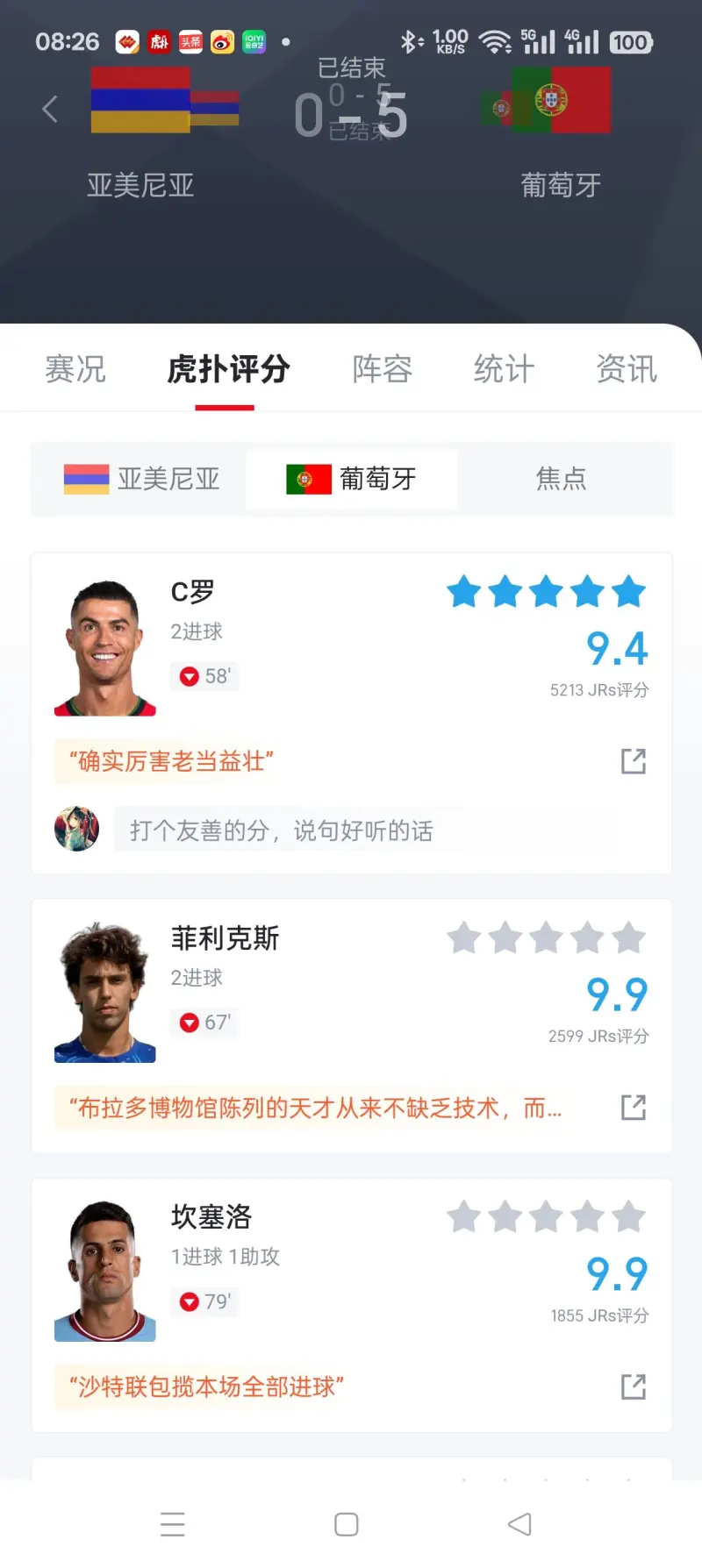This screenshot has width=702, height=1568.
Task: Switch to the 赛况 tab
Action: [75, 369]
